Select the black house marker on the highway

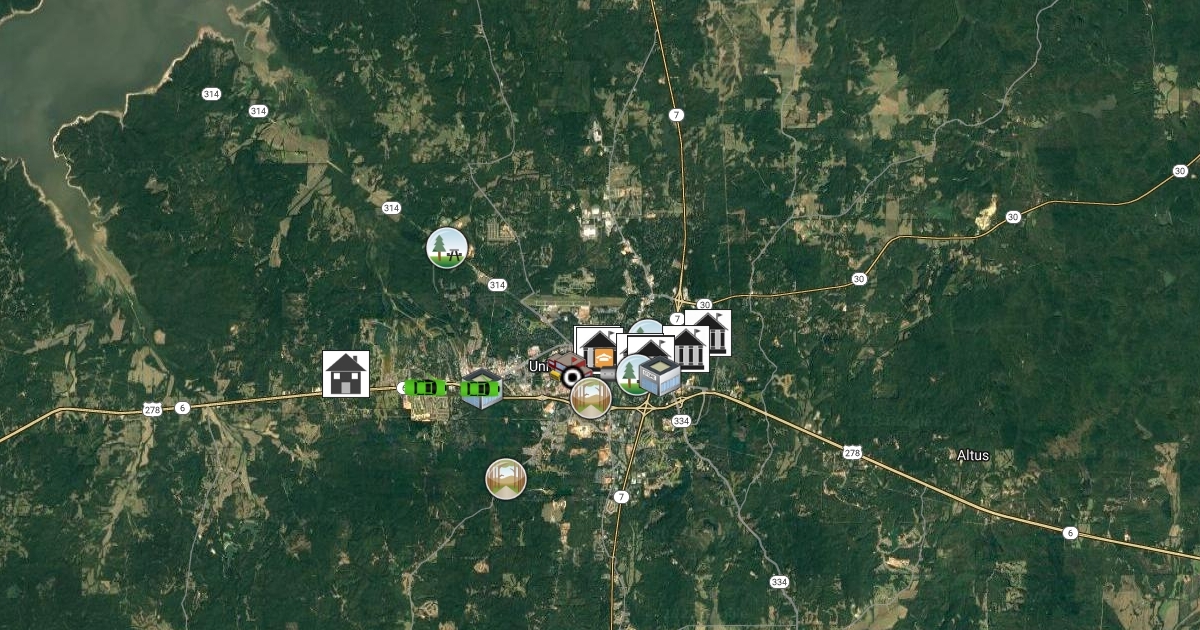coord(346,374)
